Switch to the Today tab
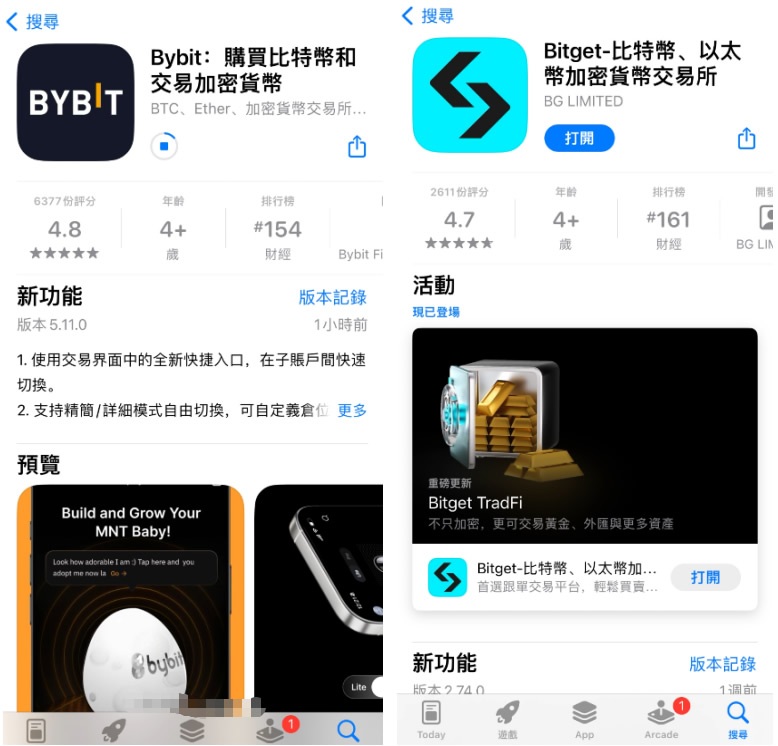 tap(431, 718)
